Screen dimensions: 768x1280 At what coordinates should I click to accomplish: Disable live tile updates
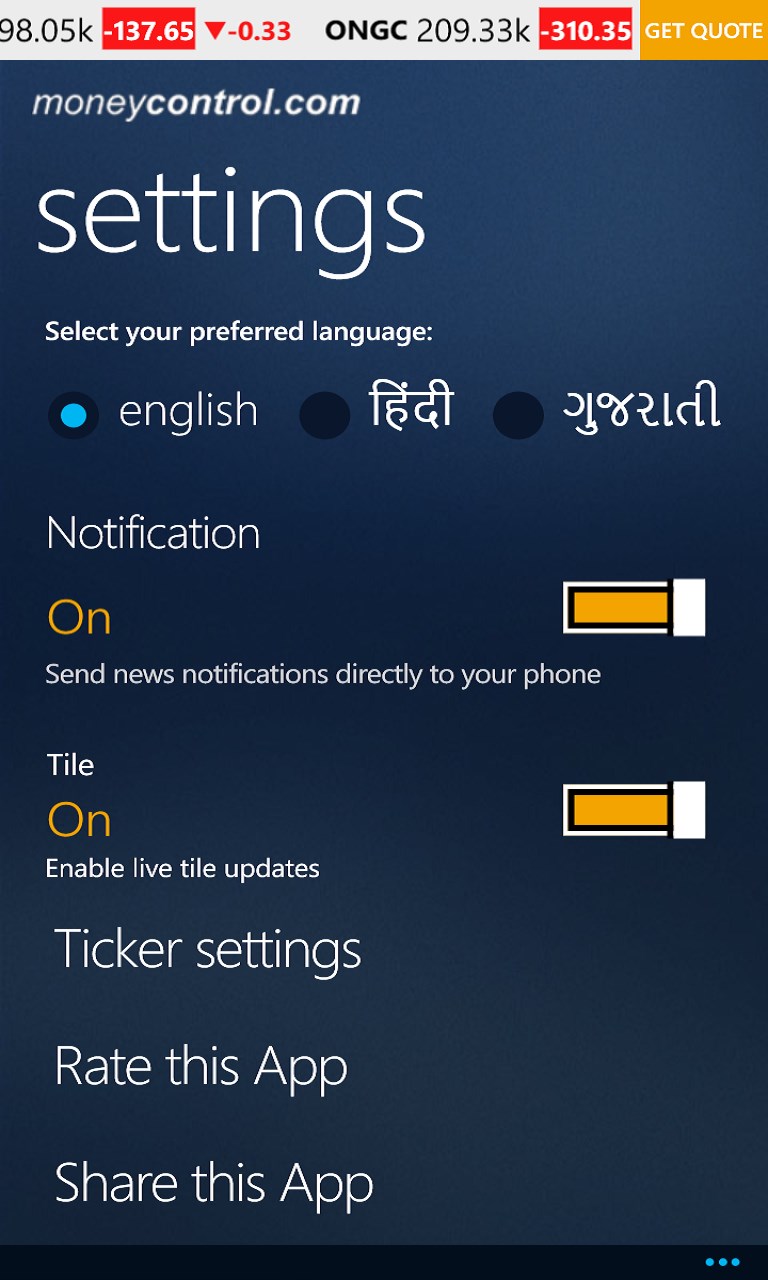pos(634,810)
